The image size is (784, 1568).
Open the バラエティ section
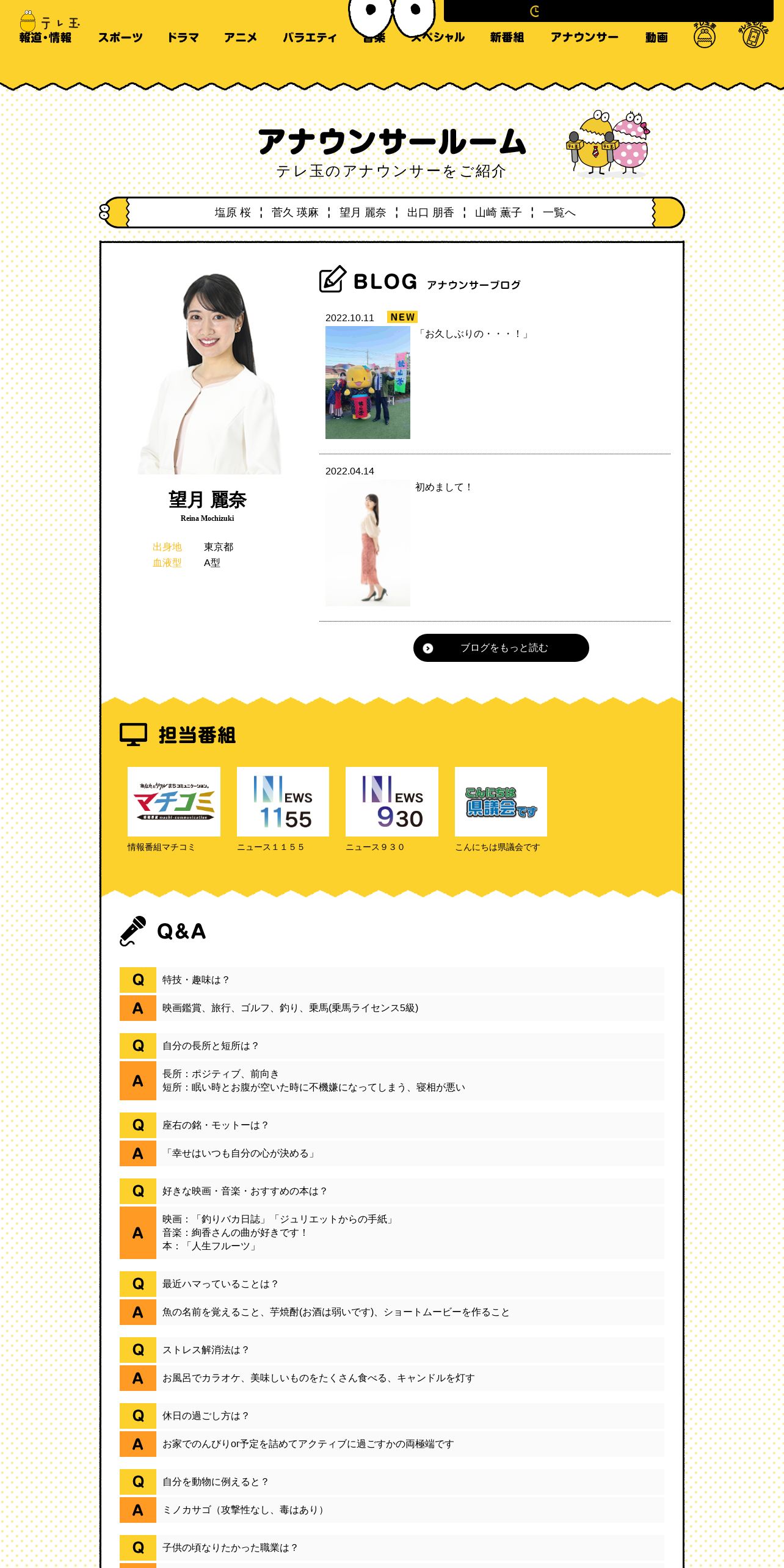[x=310, y=37]
